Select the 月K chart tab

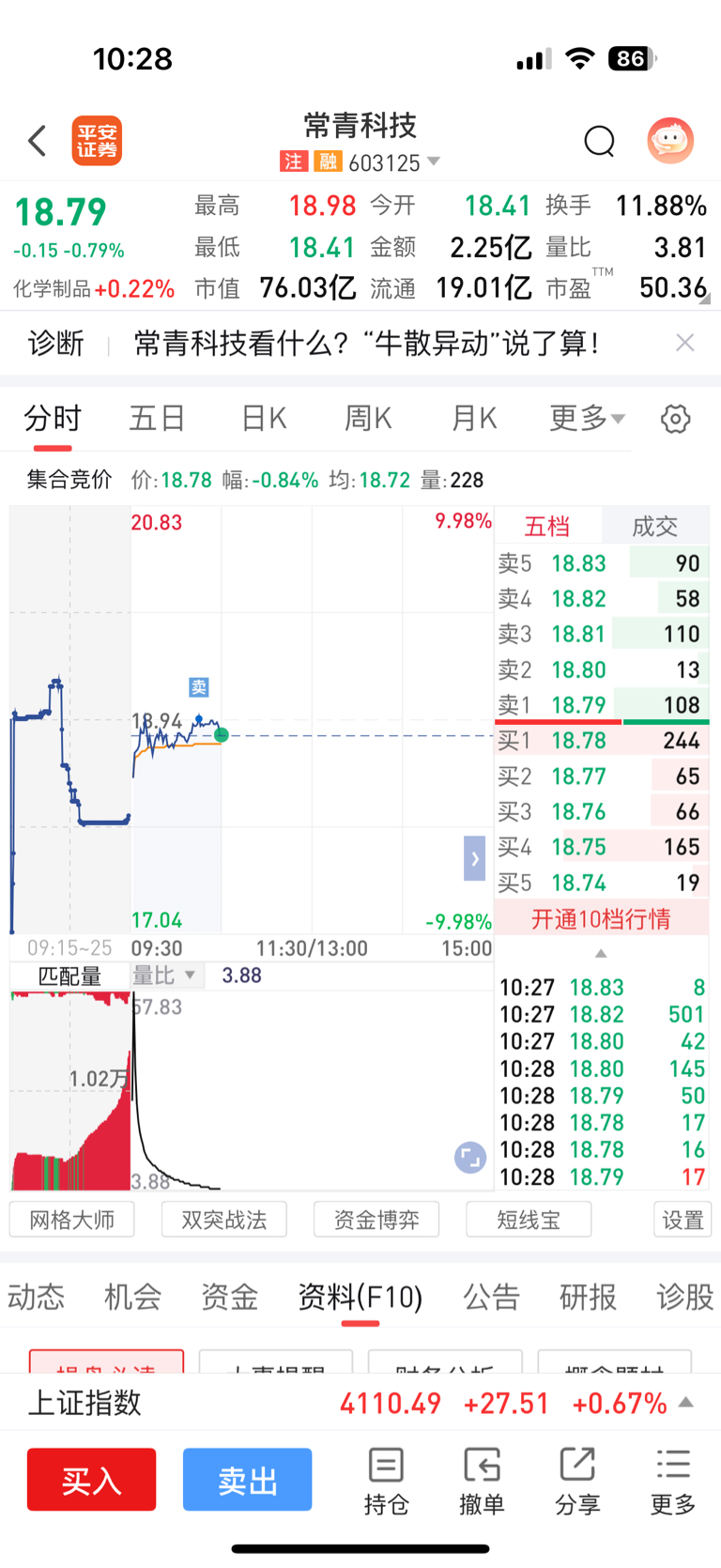tap(474, 419)
